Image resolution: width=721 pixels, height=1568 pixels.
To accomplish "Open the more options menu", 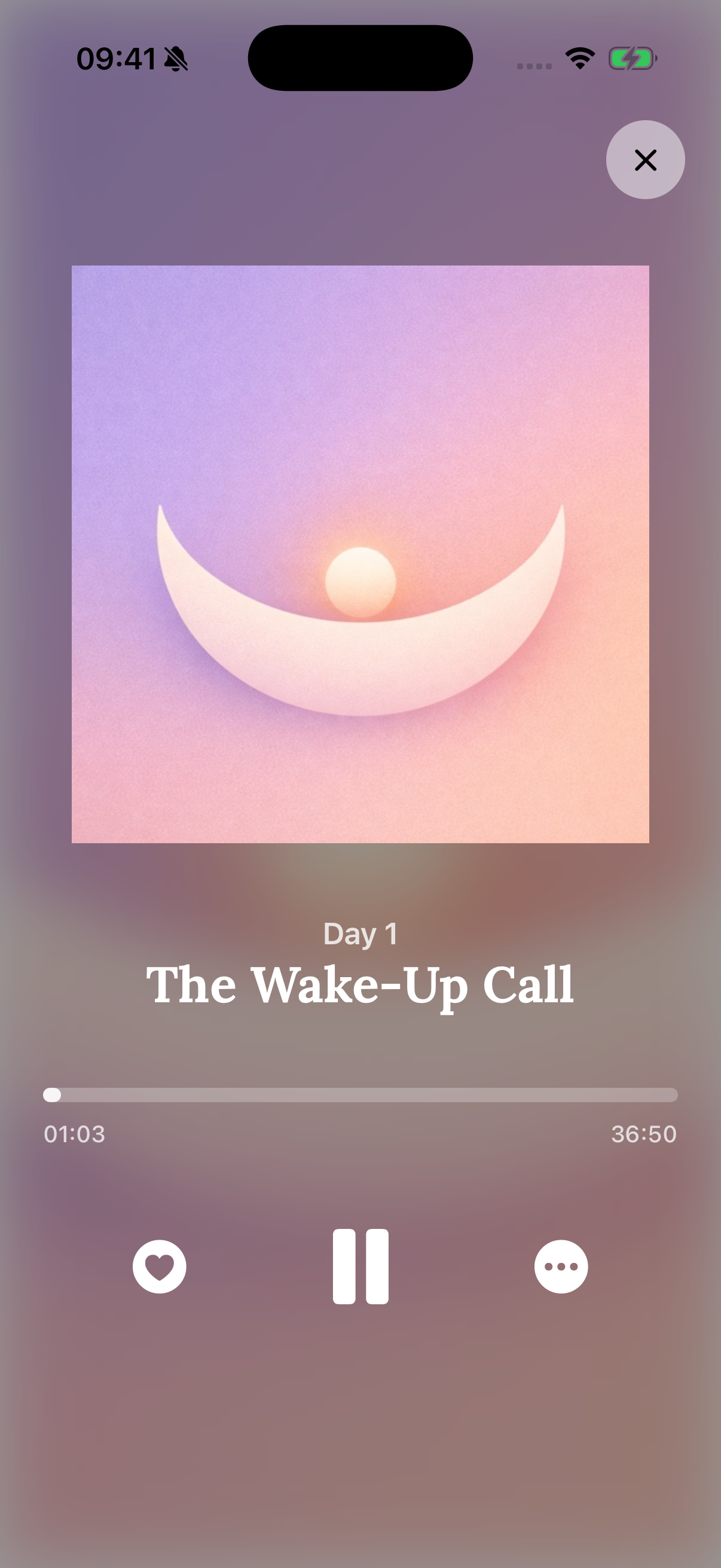I will pos(561,1266).
